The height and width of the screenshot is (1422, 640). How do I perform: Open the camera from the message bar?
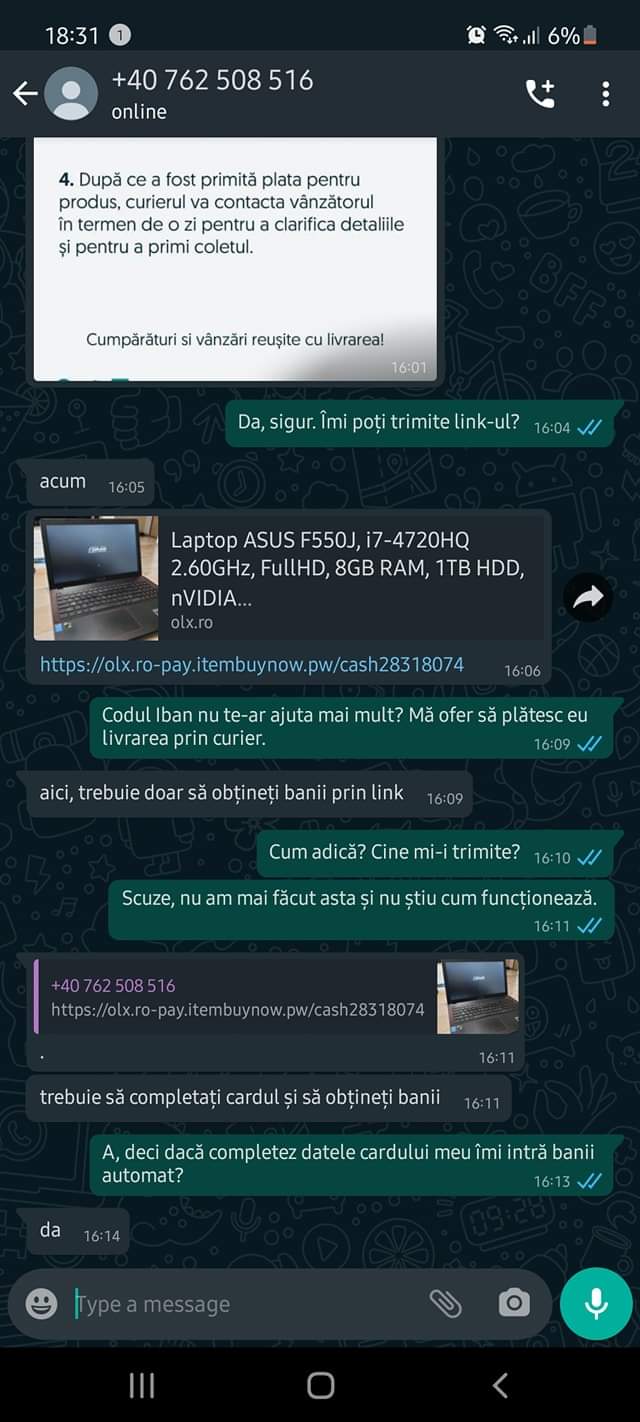[x=514, y=1303]
